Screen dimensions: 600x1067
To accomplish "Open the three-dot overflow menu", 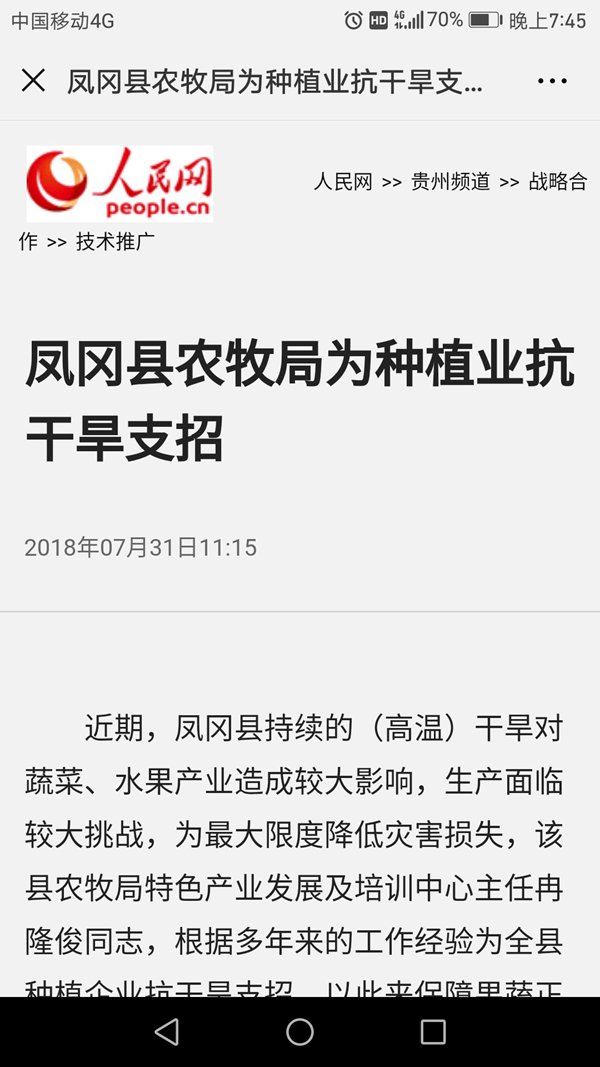I will (552, 82).
